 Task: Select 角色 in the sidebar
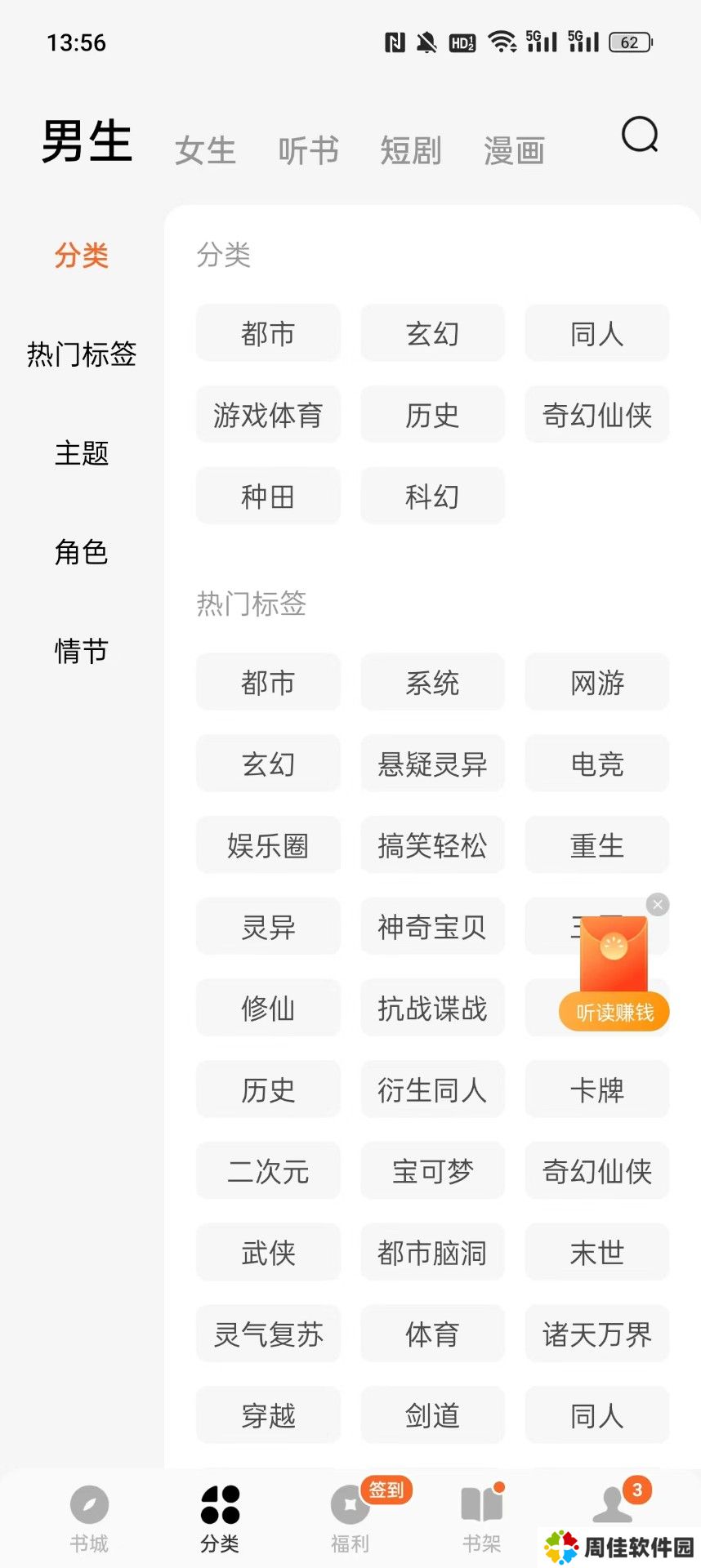tap(82, 552)
